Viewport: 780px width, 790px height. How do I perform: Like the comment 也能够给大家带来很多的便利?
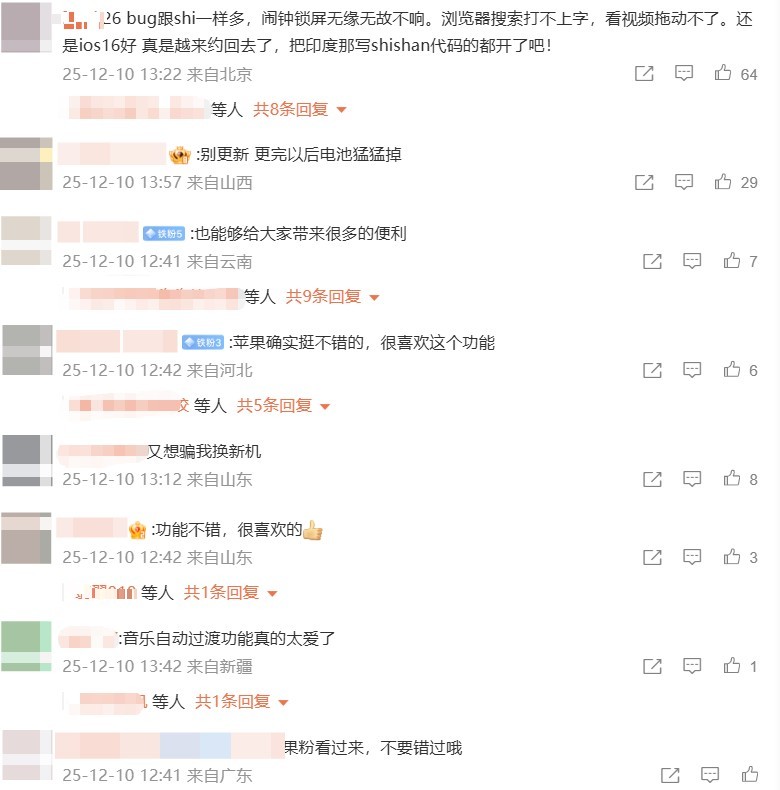pyautogui.click(x=731, y=261)
